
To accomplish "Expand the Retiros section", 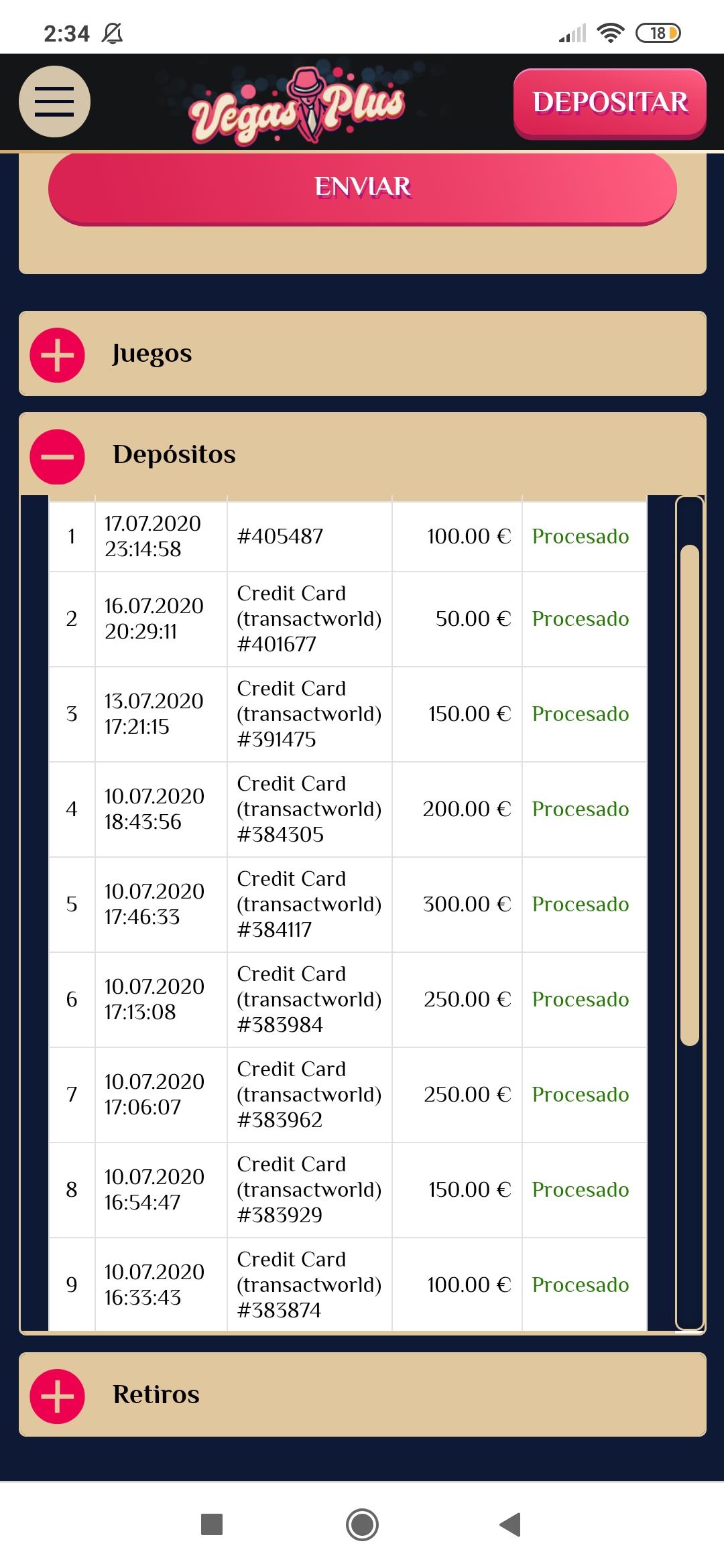I will 58,1396.
